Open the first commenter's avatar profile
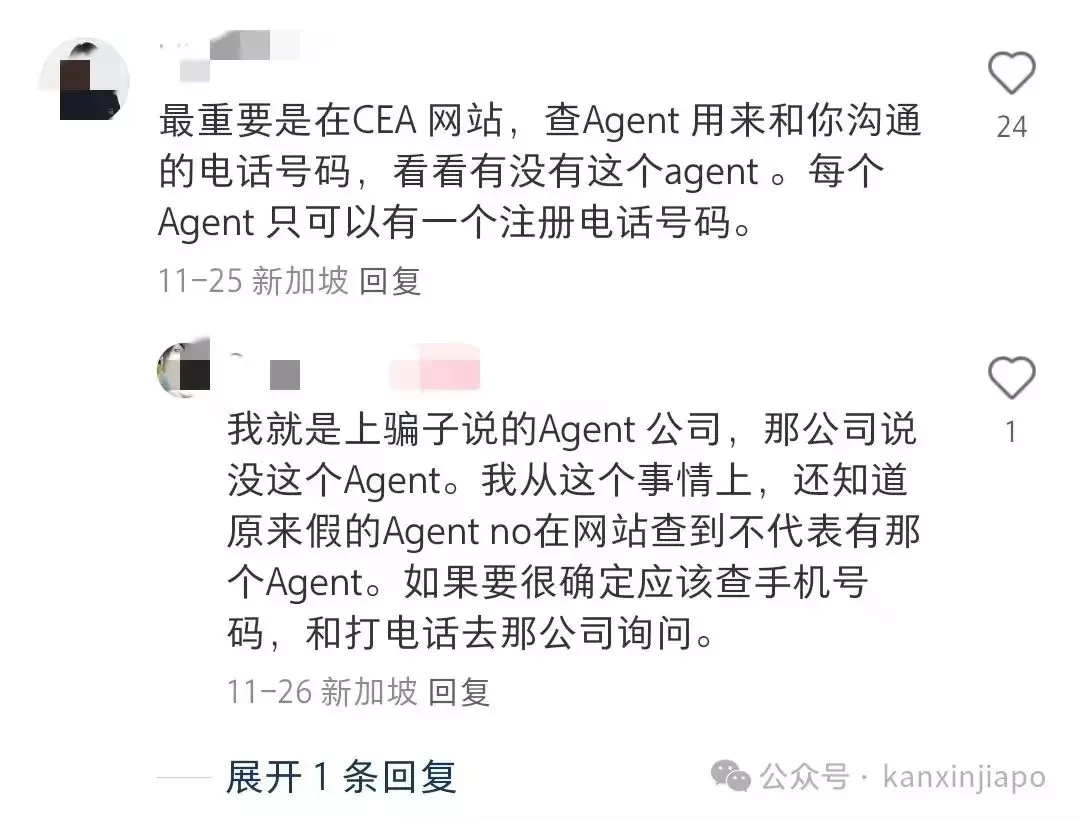 pyautogui.click(x=84, y=80)
